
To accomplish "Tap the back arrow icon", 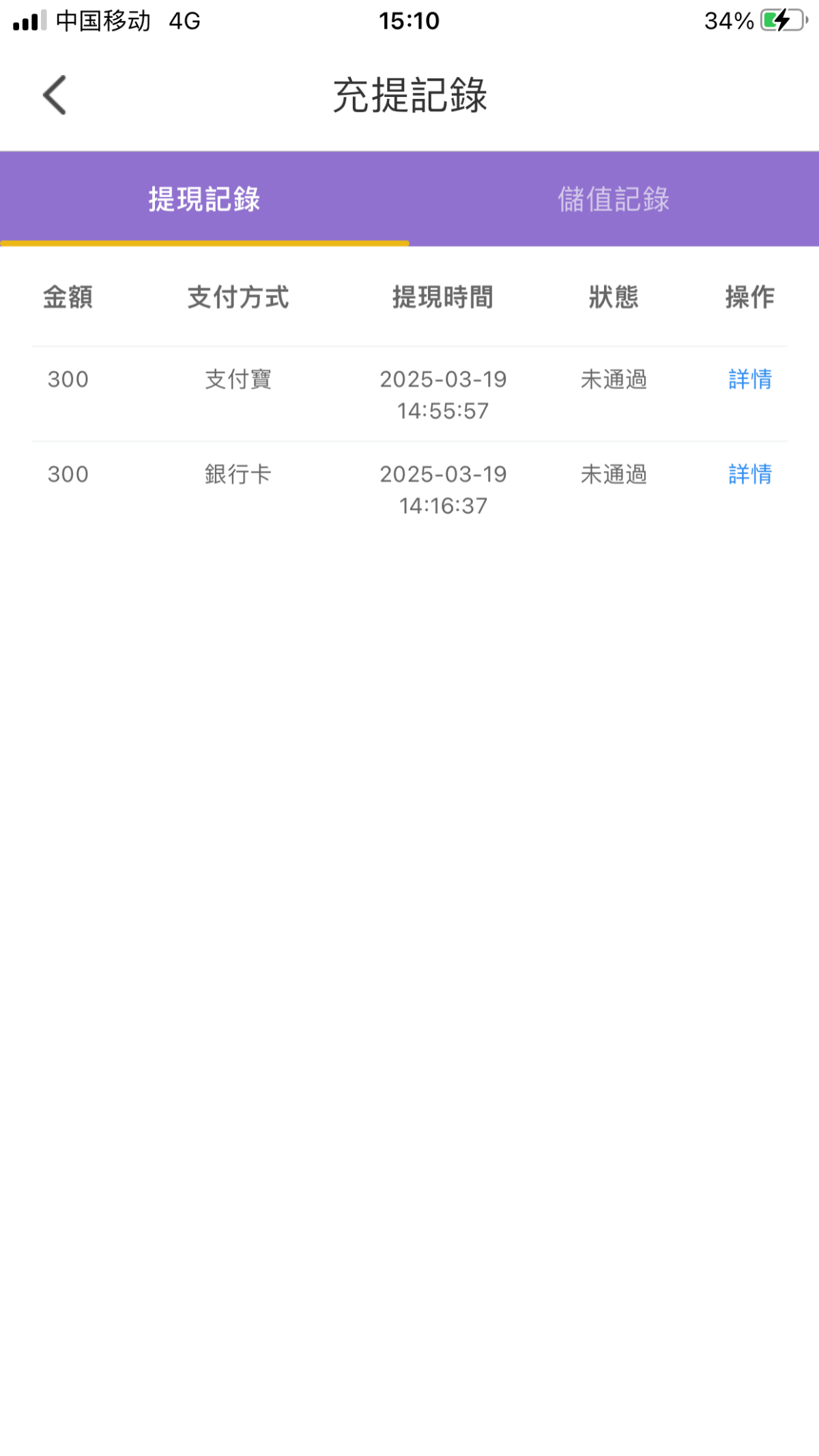I will (55, 96).
